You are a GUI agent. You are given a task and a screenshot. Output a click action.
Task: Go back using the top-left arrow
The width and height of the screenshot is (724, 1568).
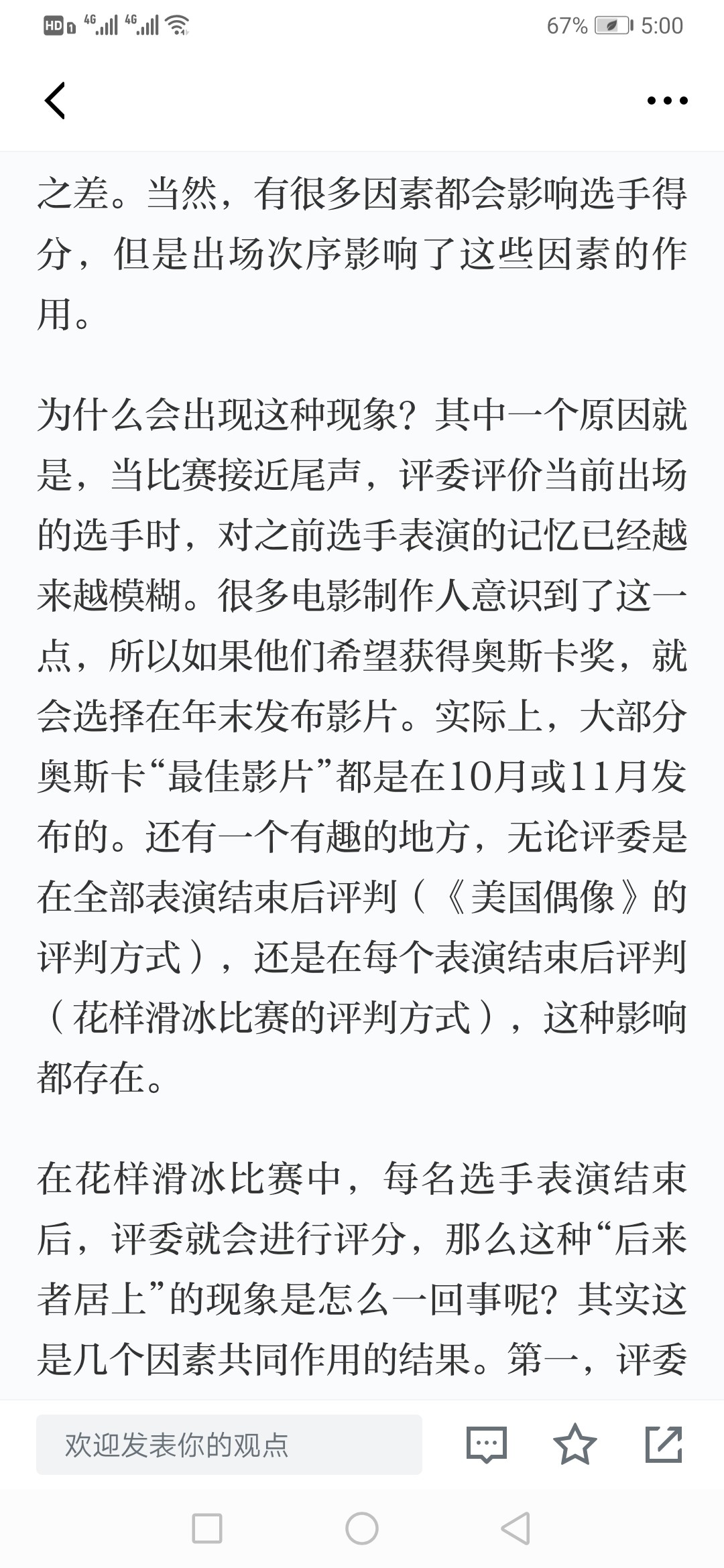pyautogui.click(x=55, y=101)
